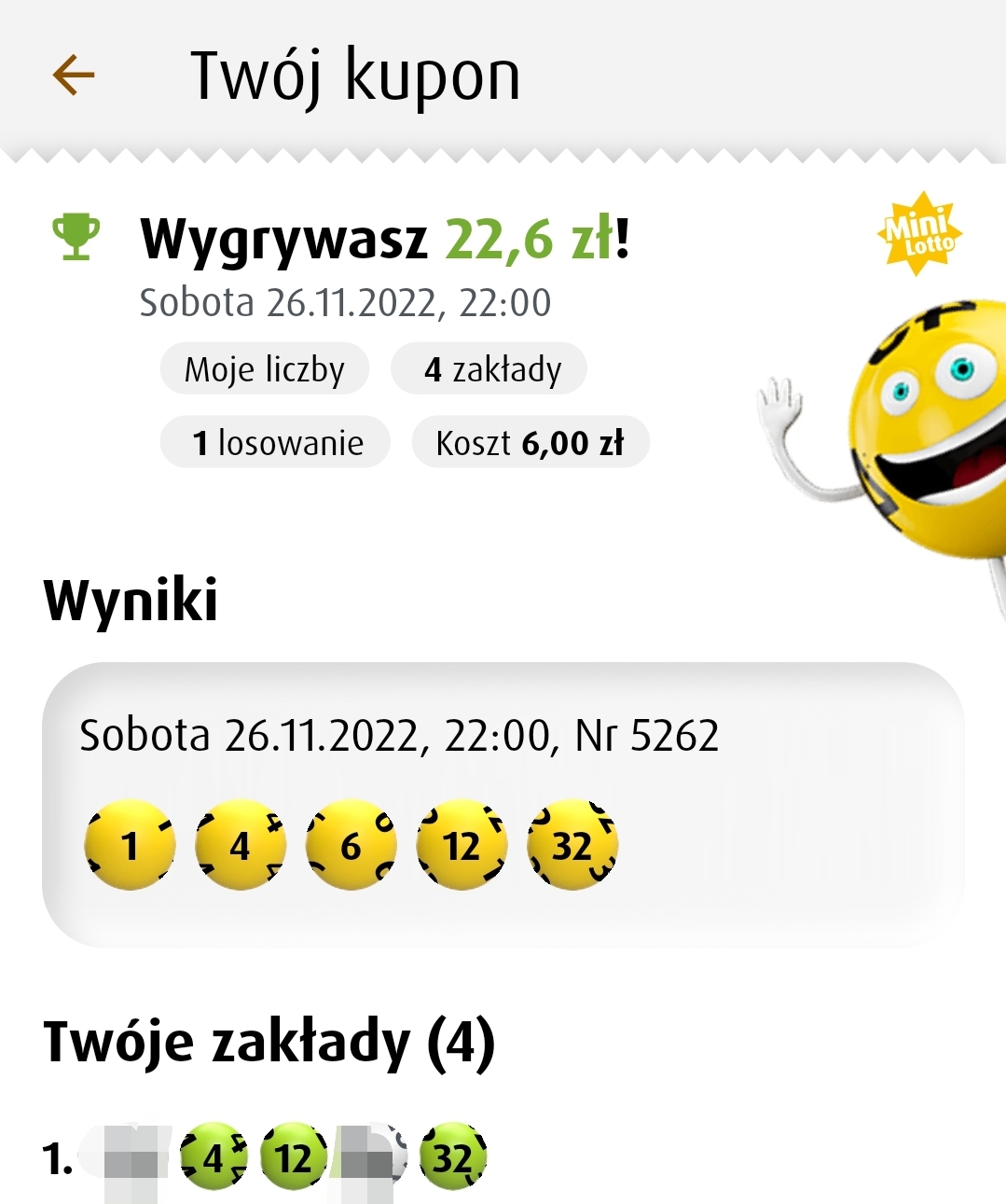Go back from Twój kupon screen

(74, 75)
